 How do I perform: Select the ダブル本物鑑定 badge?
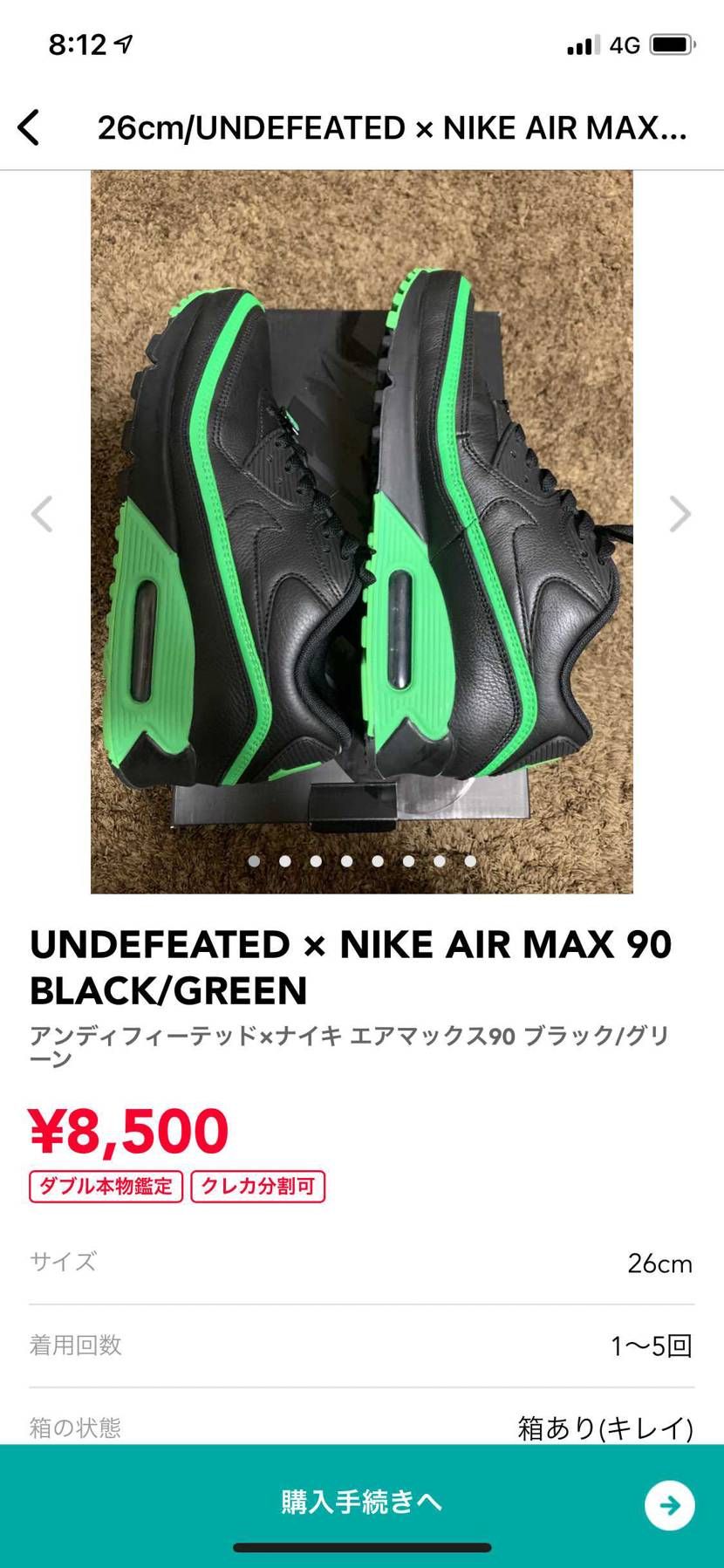click(105, 1186)
